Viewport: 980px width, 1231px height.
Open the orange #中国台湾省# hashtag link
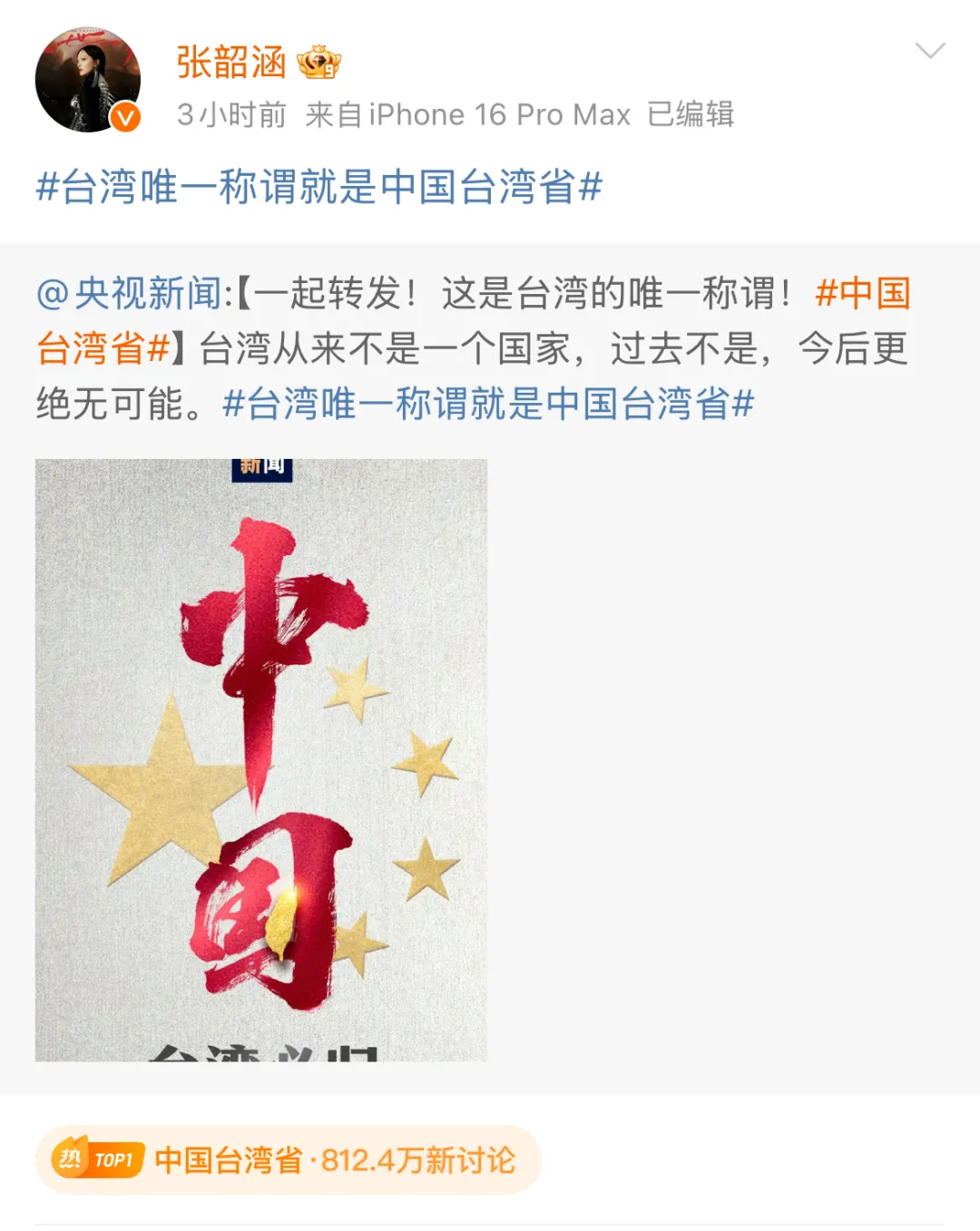click(862, 294)
